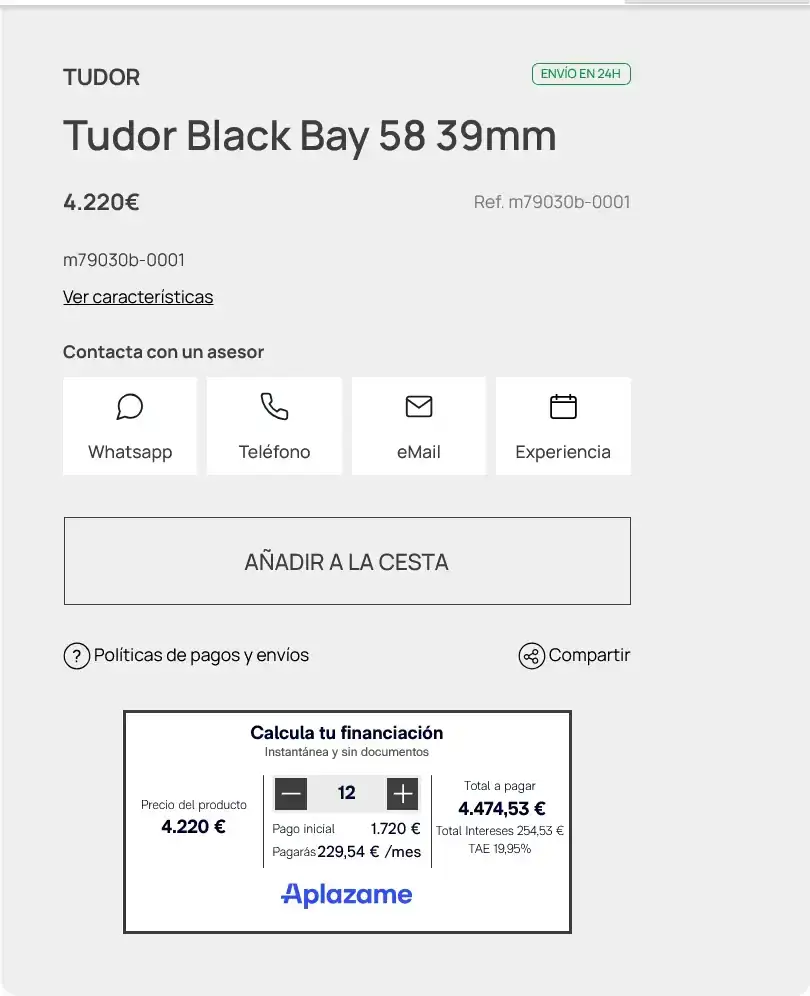Open Políticas de pagos y envíos
The width and height of the screenshot is (810, 996).
pyautogui.click(x=187, y=656)
